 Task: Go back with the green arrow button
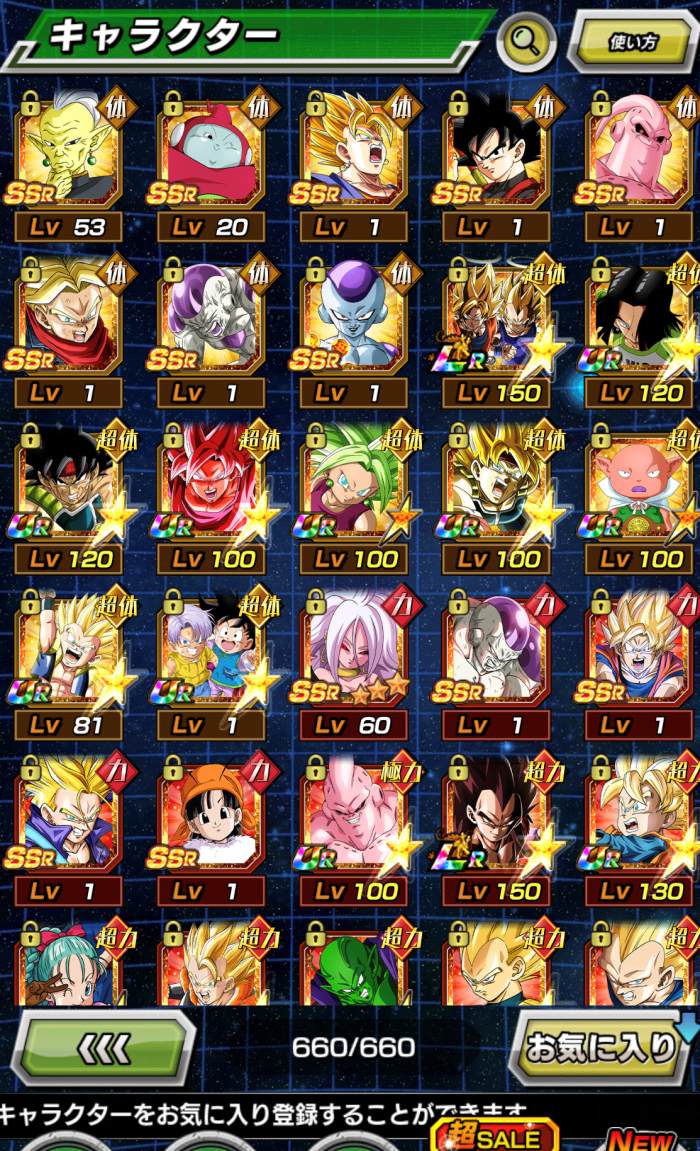click(x=104, y=1046)
